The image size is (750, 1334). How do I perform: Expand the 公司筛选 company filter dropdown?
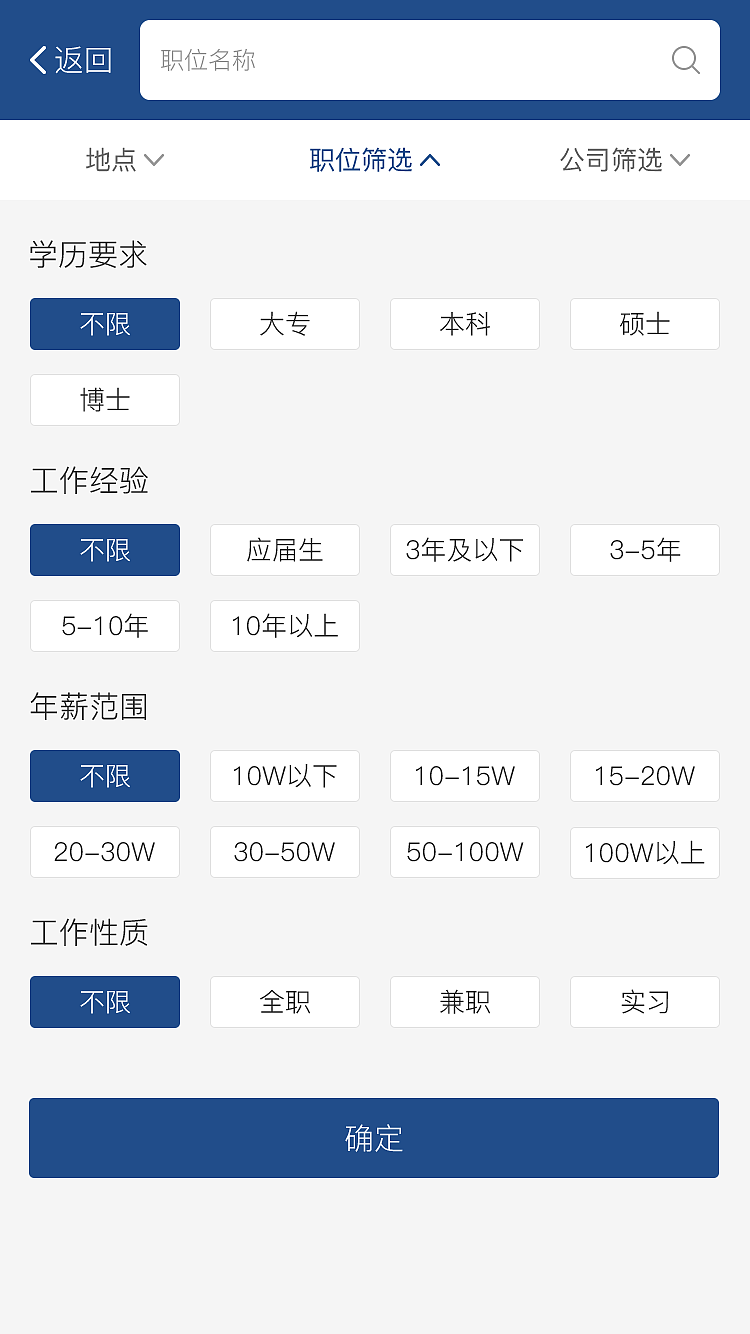(x=624, y=160)
